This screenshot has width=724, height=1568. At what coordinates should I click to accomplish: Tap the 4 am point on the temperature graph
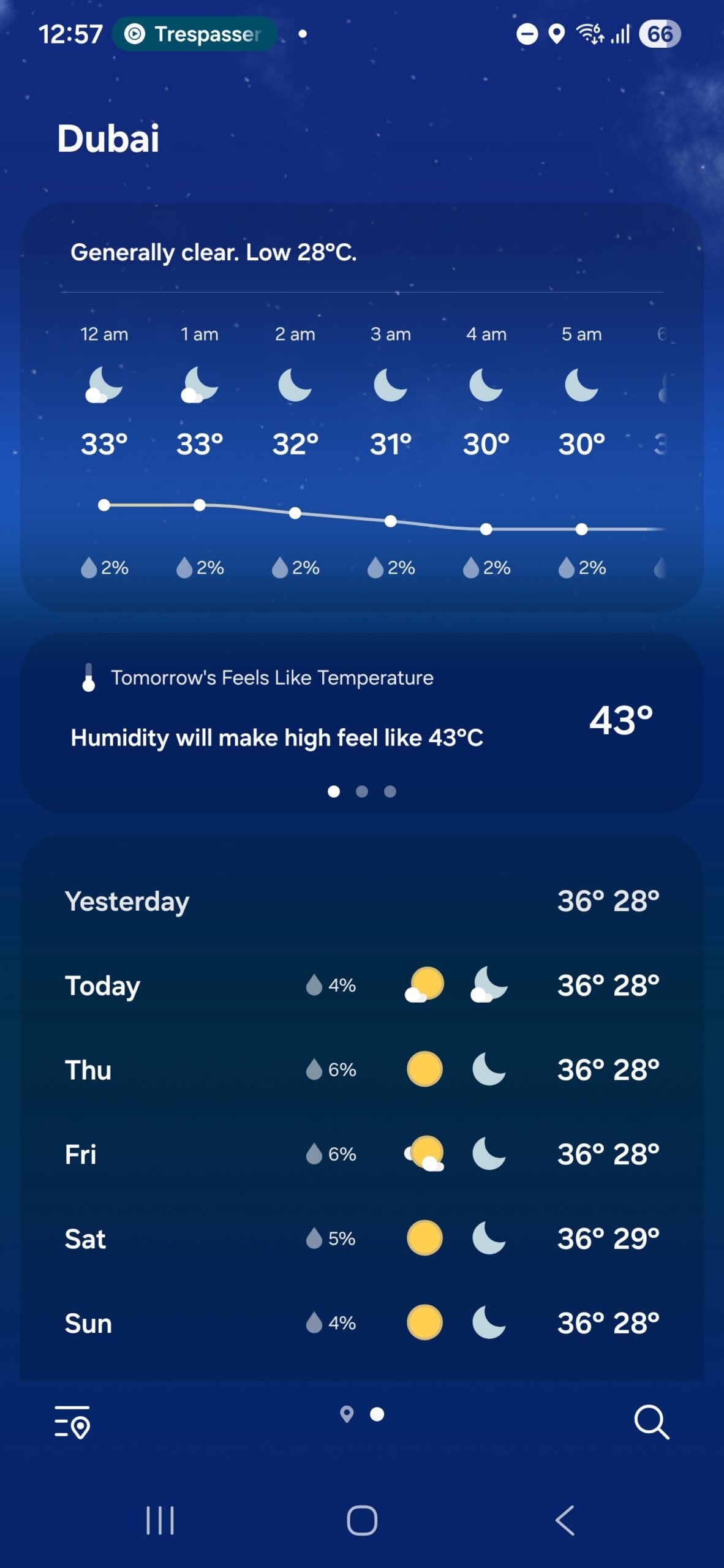click(x=486, y=529)
